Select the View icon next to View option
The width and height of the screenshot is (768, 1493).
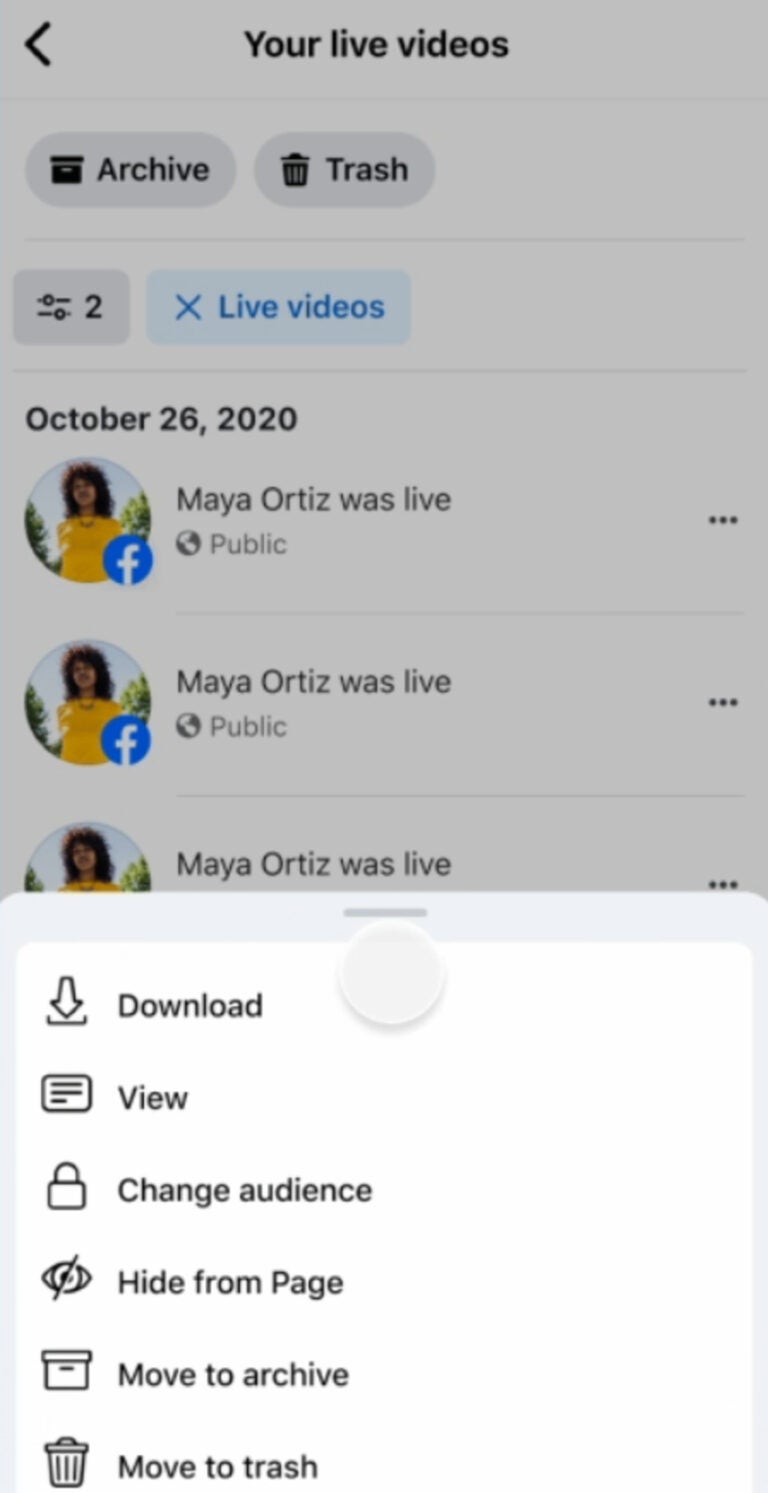tap(65, 1095)
